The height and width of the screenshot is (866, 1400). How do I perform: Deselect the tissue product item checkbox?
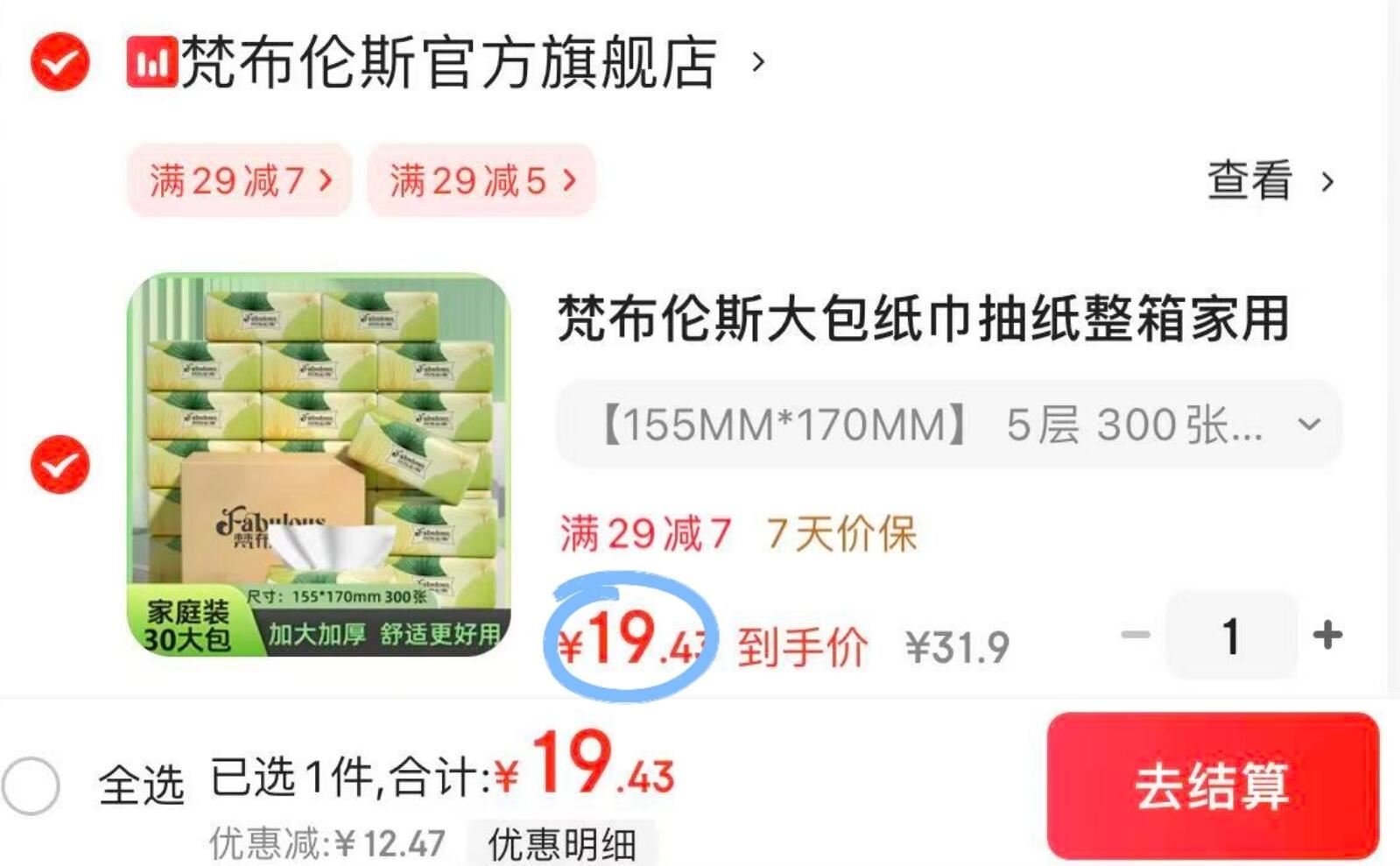(60, 463)
